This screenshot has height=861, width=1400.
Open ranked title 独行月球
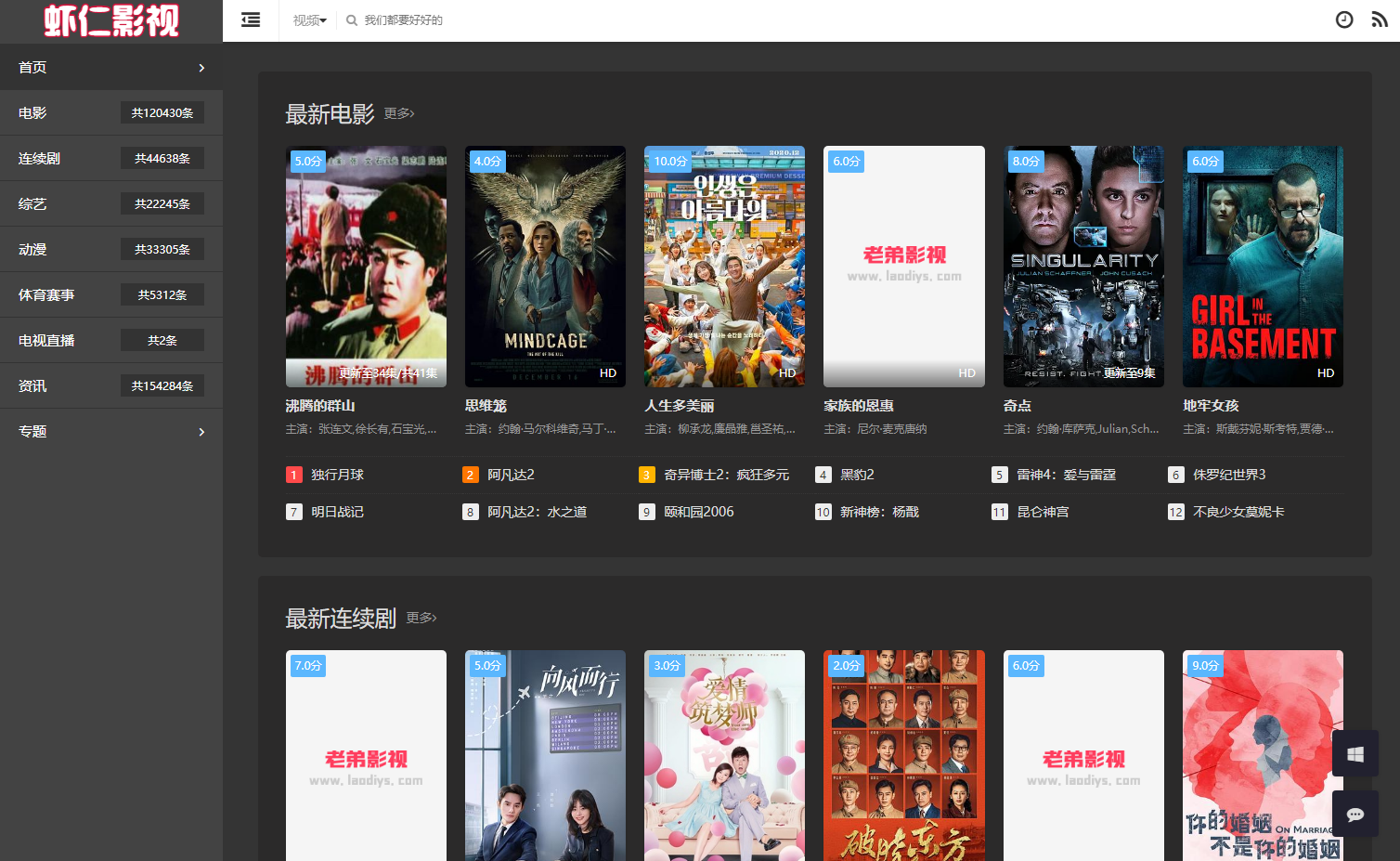click(x=337, y=475)
